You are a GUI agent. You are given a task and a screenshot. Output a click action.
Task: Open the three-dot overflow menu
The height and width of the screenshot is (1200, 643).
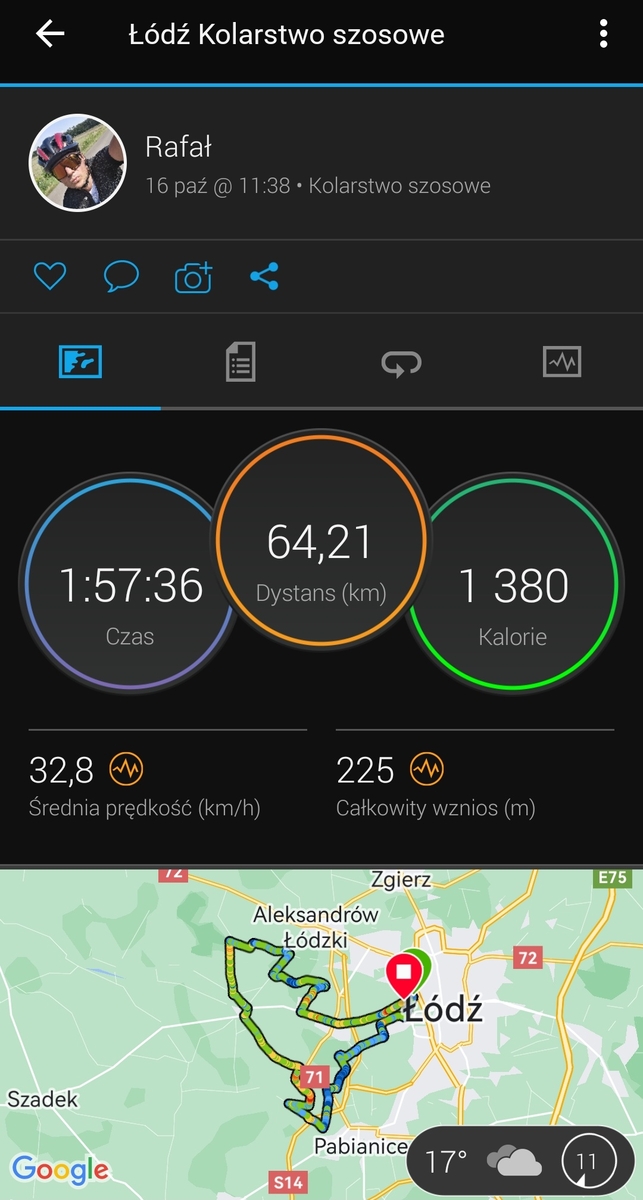click(603, 34)
